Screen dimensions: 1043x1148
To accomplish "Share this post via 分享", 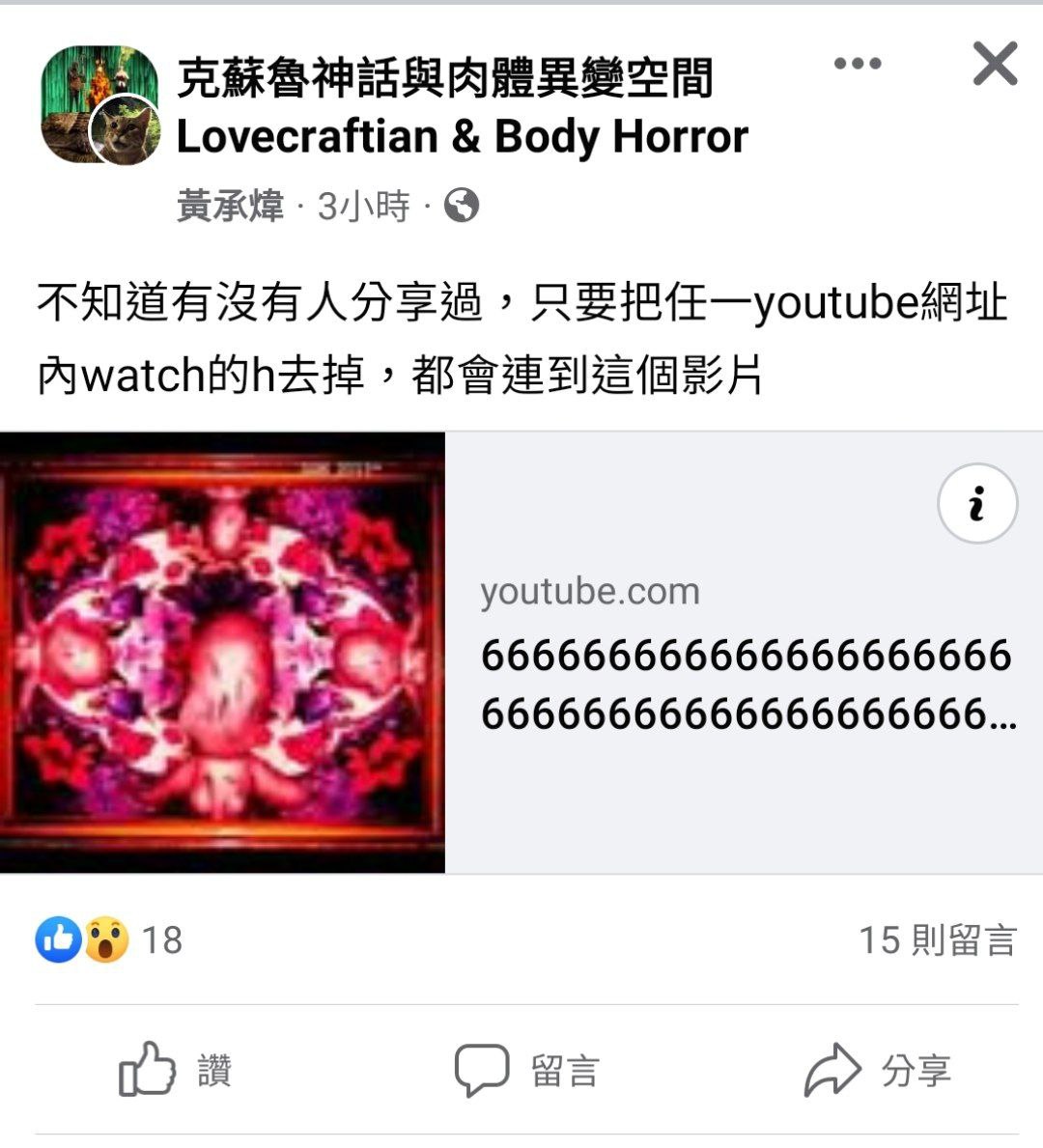I will [x=878, y=1071].
